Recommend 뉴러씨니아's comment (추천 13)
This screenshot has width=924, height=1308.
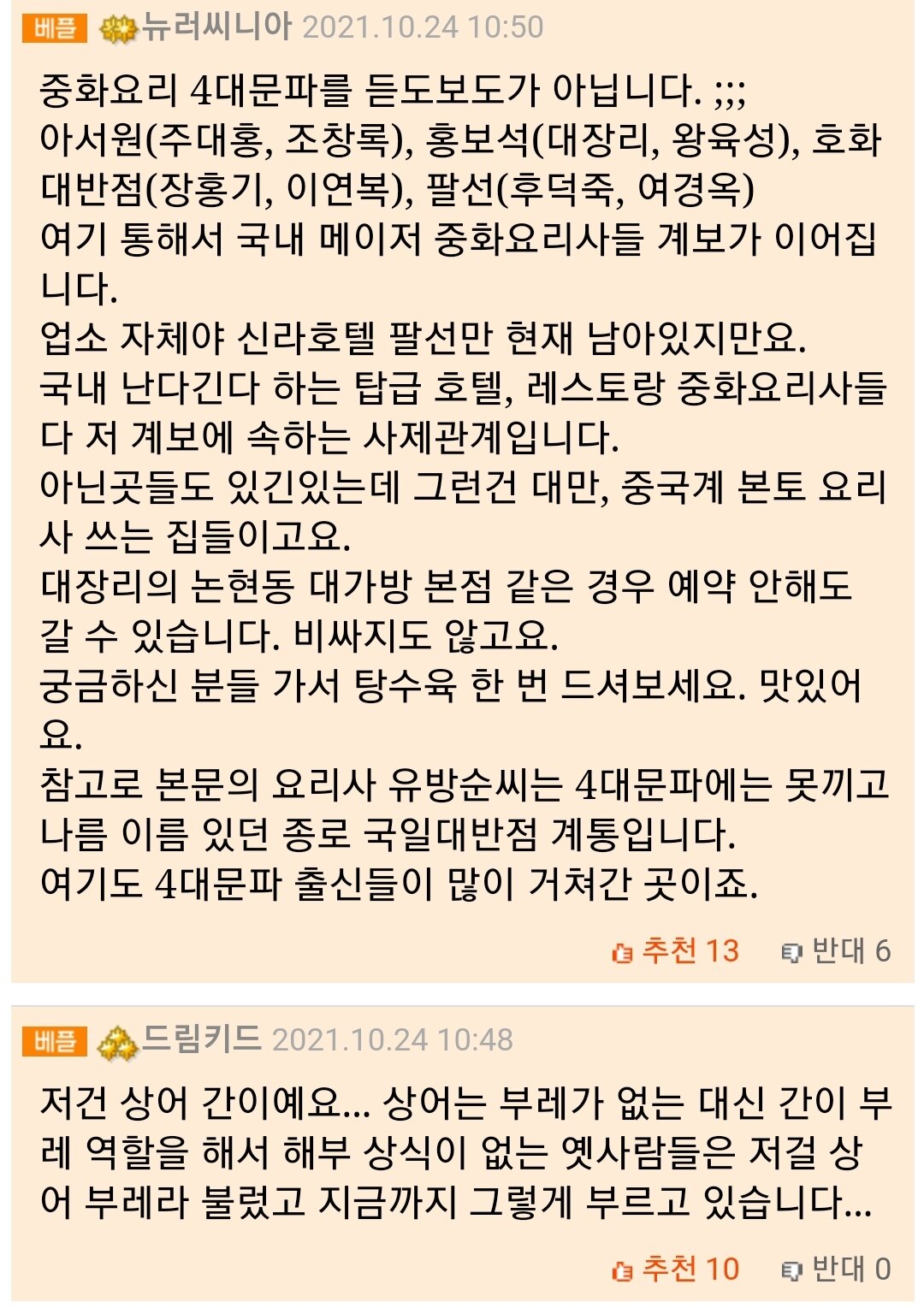pos(675,951)
